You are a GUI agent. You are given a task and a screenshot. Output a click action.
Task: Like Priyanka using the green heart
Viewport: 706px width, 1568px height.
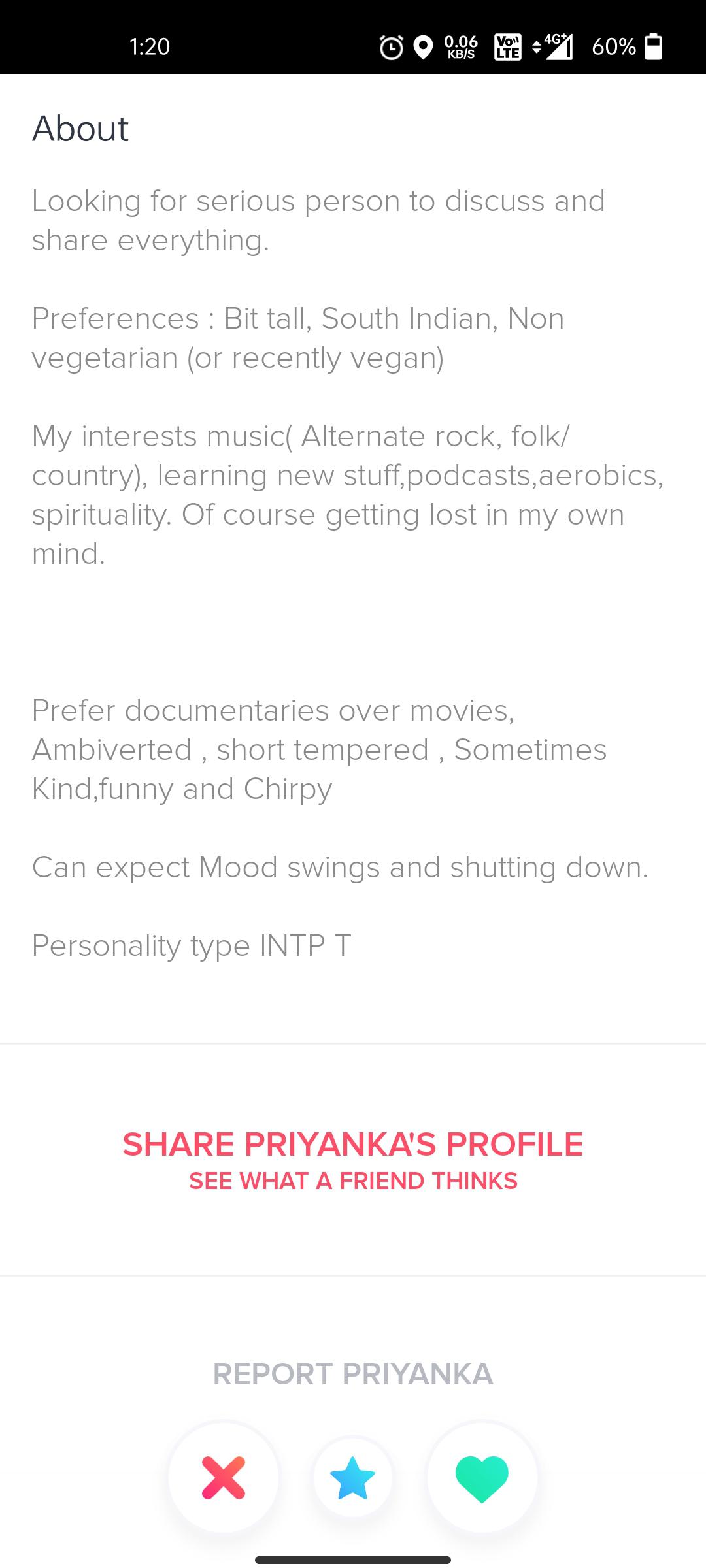pos(482,1477)
